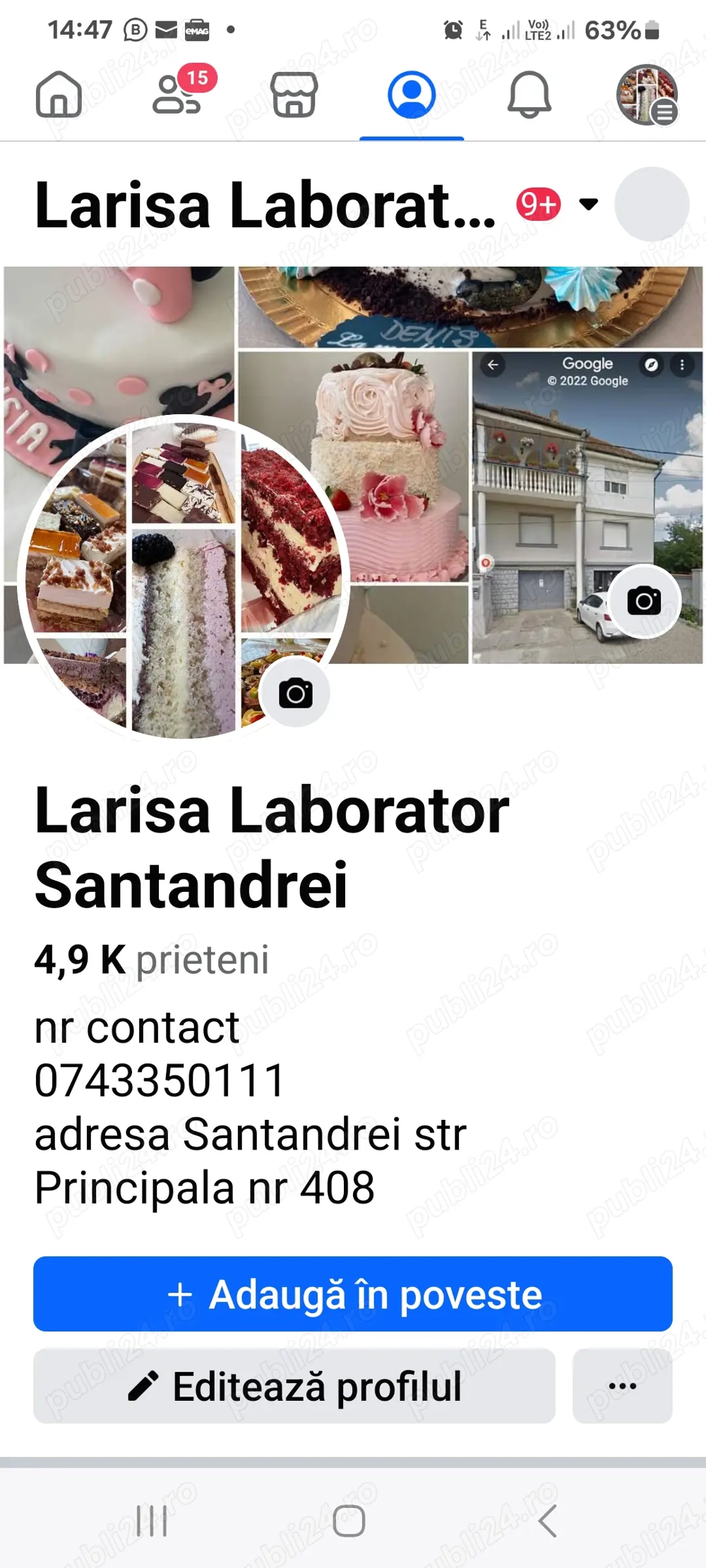Open the Marketplace icon
The height and width of the screenshot is (1568, 706).
coord(294,97)
